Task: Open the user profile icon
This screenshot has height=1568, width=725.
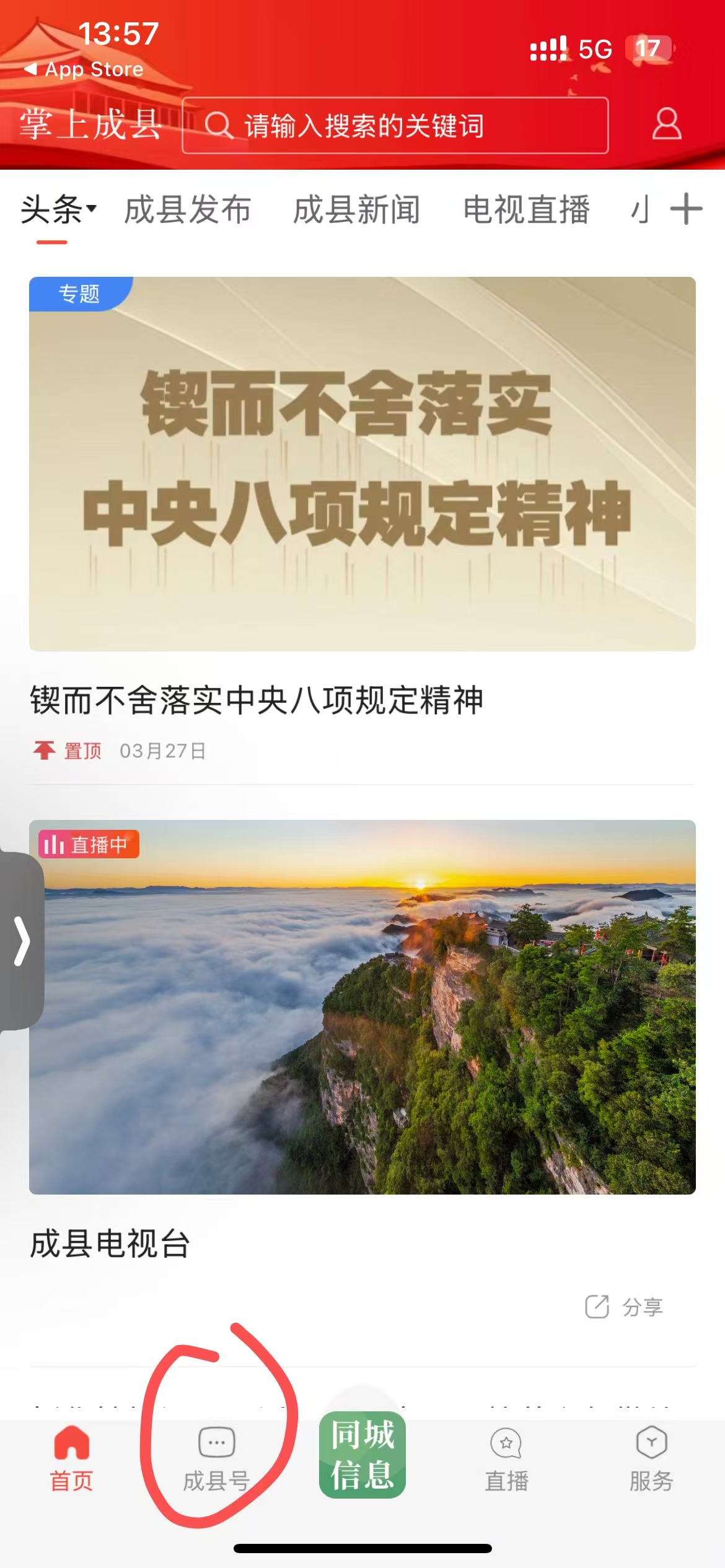Action: (666, 124)
